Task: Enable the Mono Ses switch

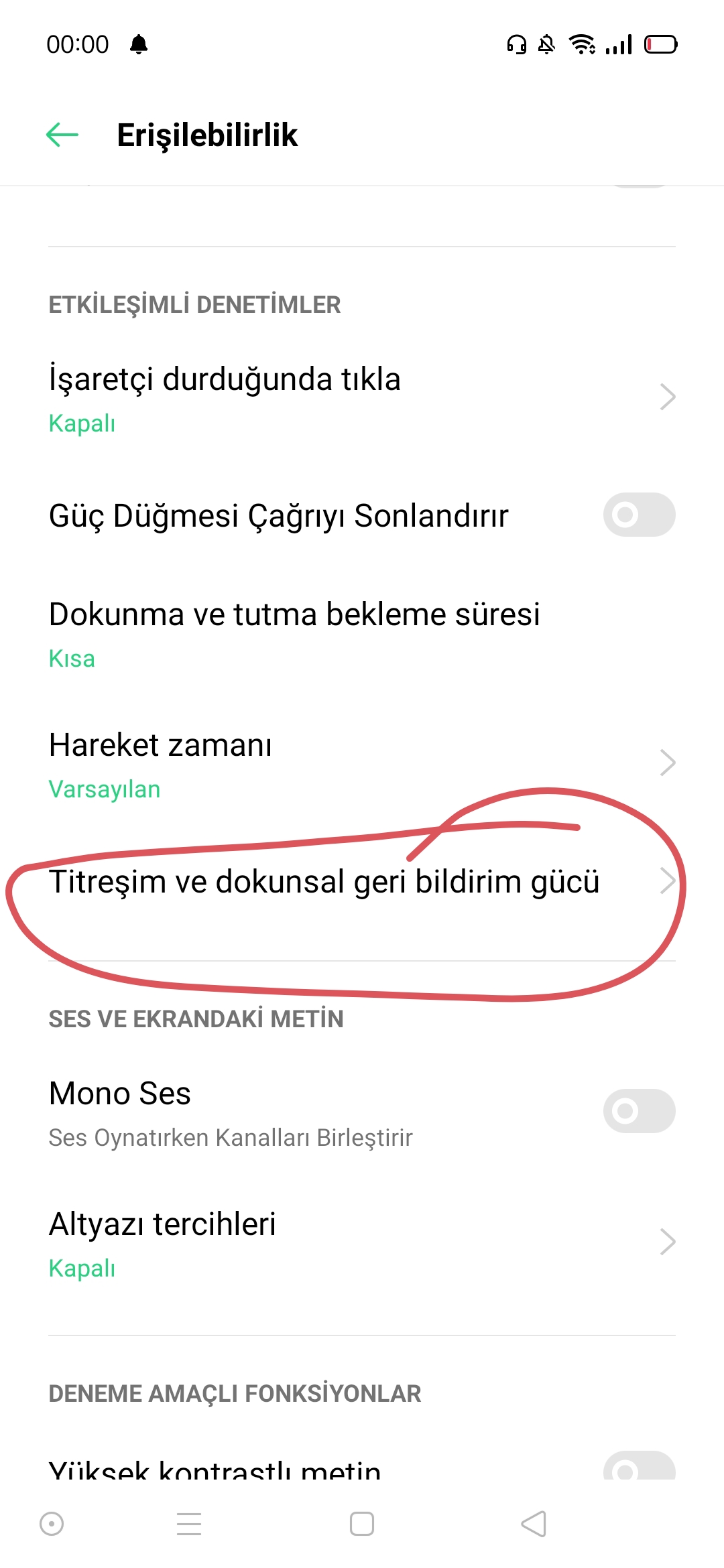Action: 639,1111
